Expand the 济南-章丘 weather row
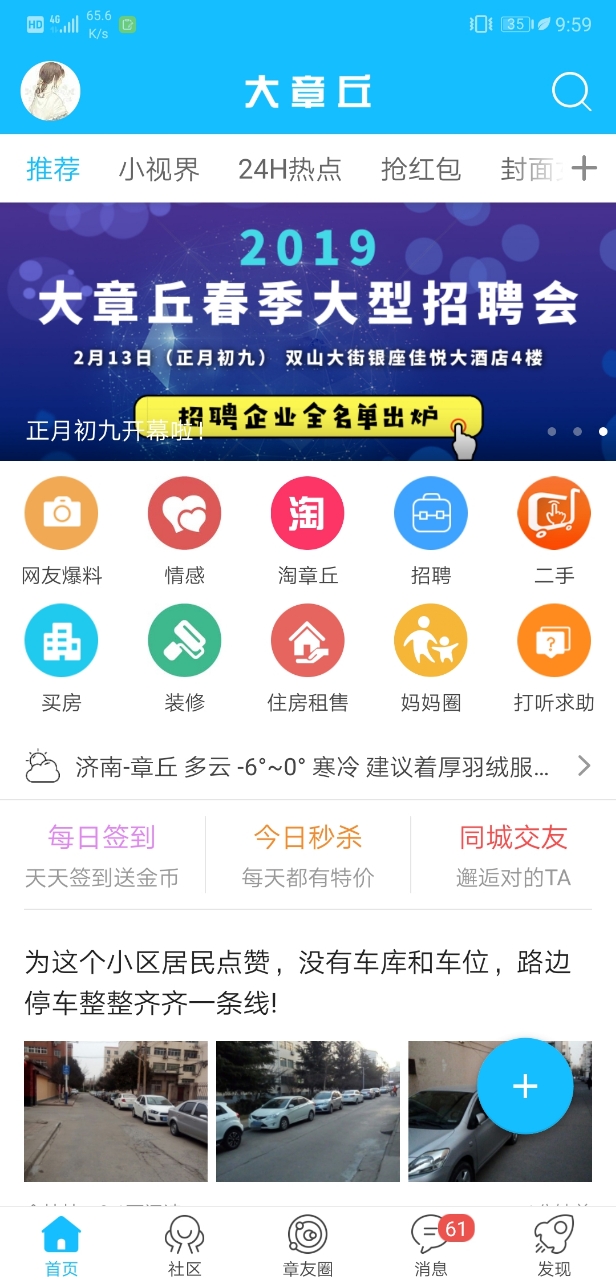The width and height of the screenshot is (616, 1280). pos(308,767)
